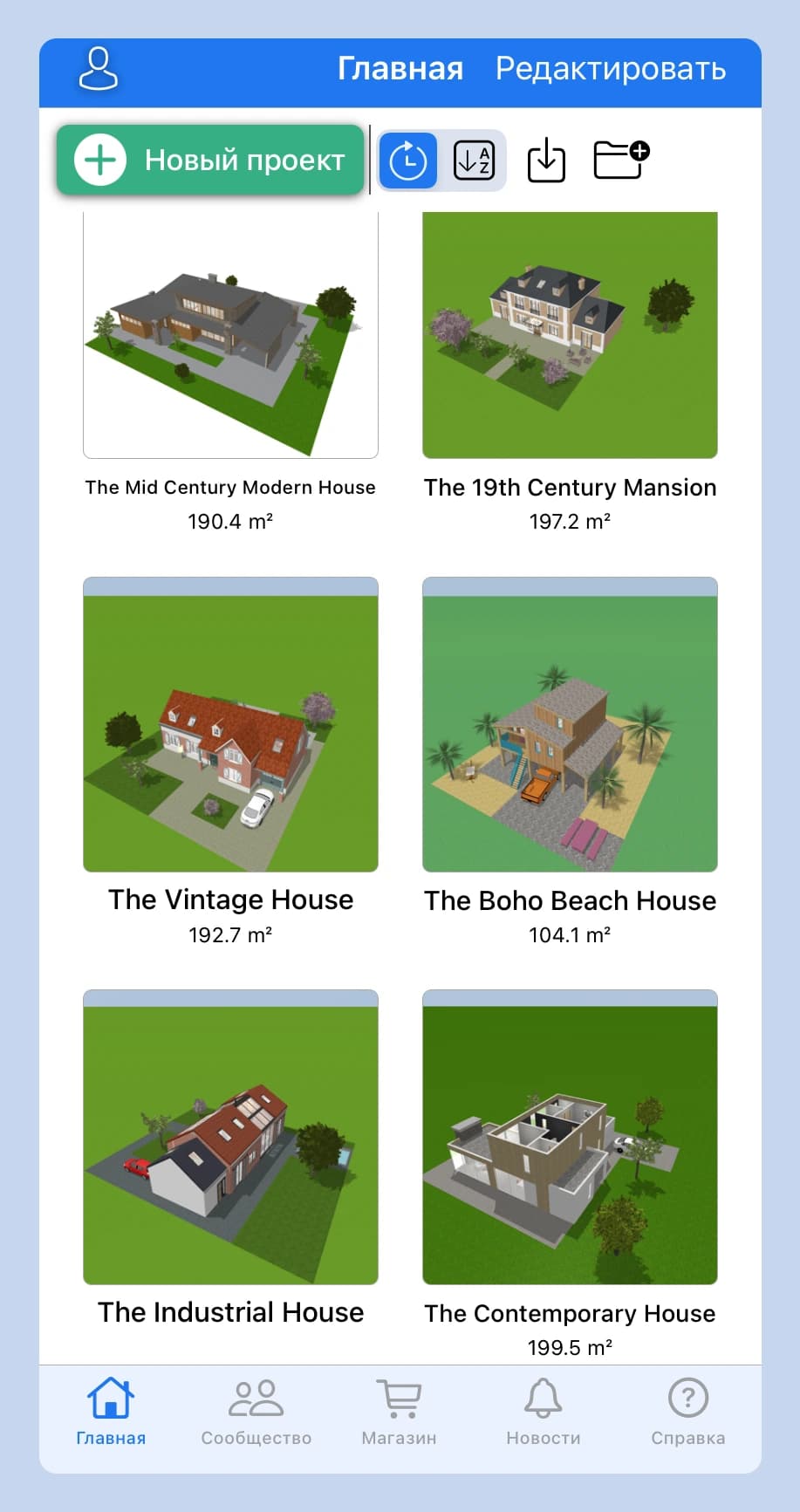Open the user profile icon
Screen dimensions: 800x1512
[x=99, y=70]
